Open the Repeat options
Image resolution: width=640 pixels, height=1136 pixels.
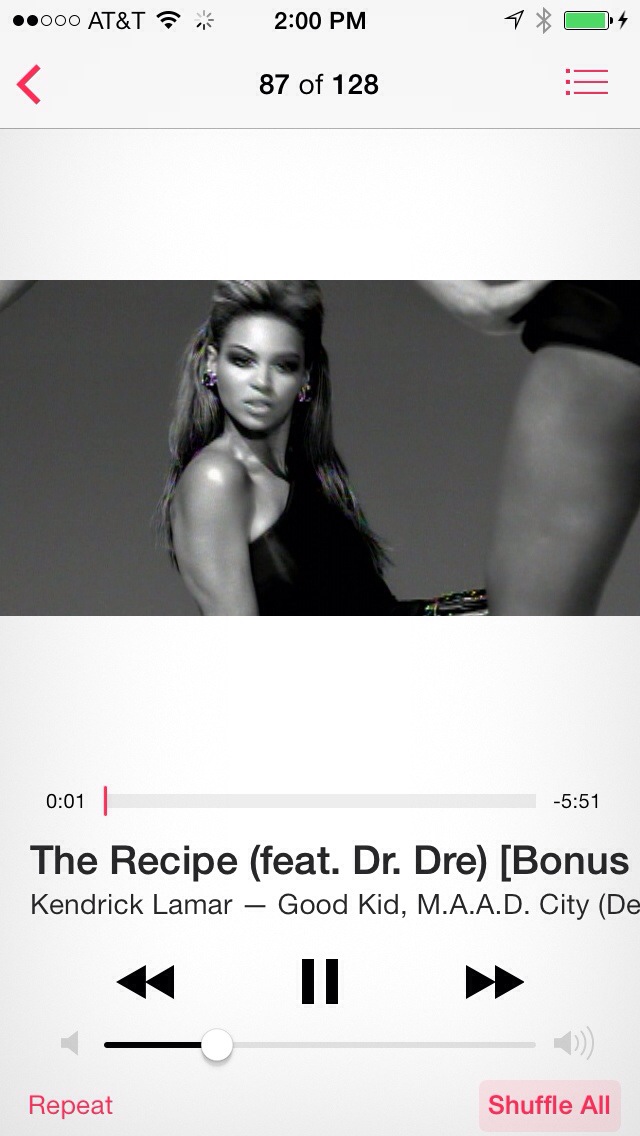pos(71,1105)
